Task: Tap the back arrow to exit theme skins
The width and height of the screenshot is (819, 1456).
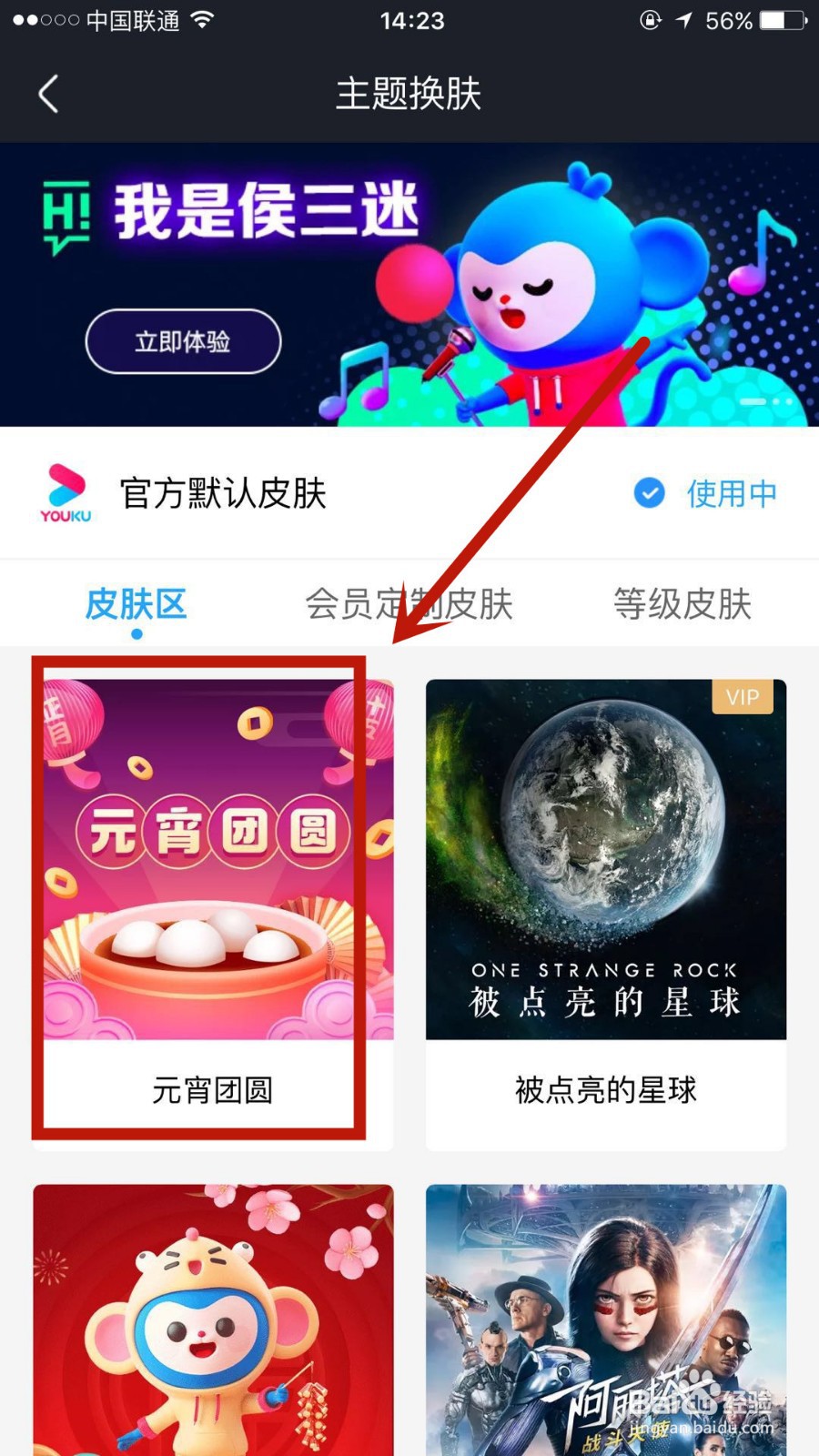Action: coord(49,94)
